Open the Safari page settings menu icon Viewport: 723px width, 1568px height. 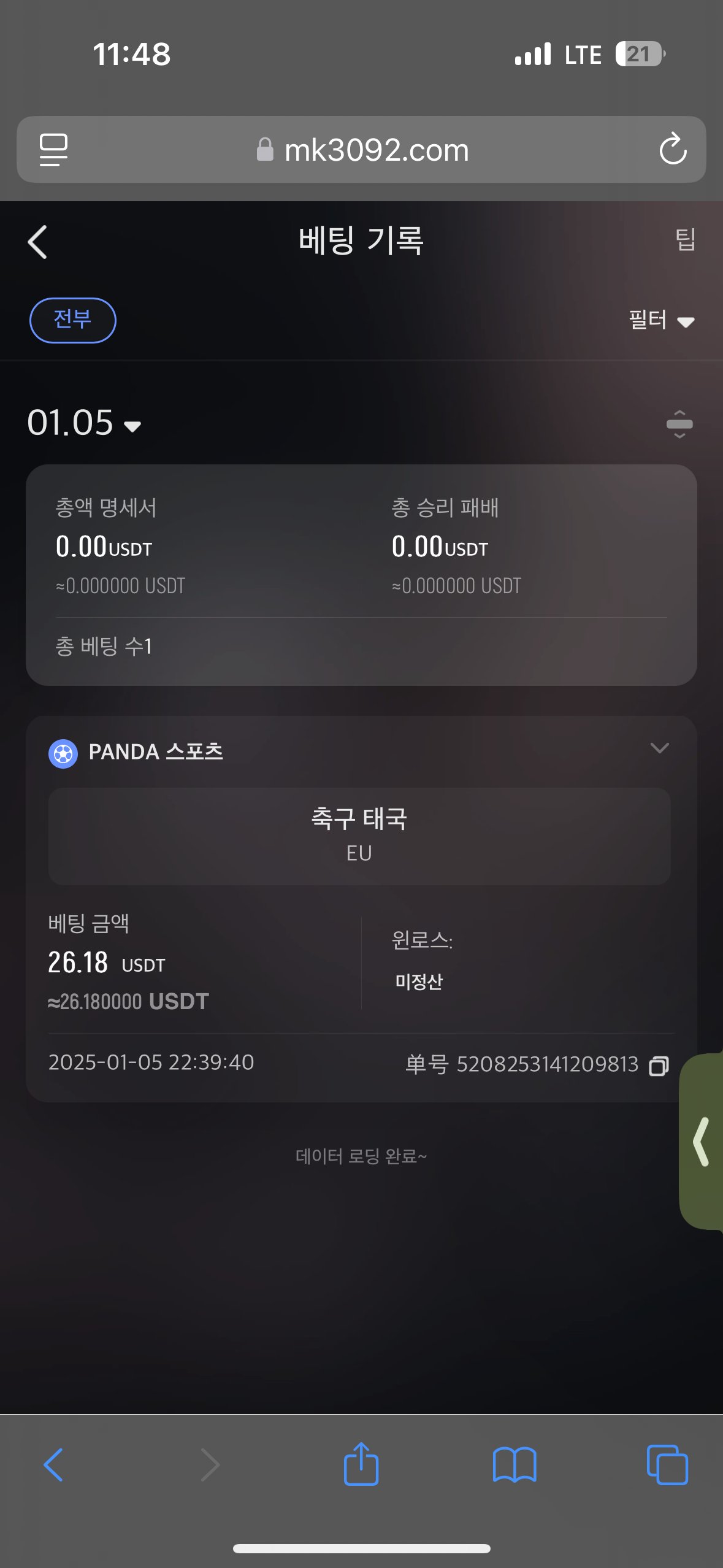53,150
